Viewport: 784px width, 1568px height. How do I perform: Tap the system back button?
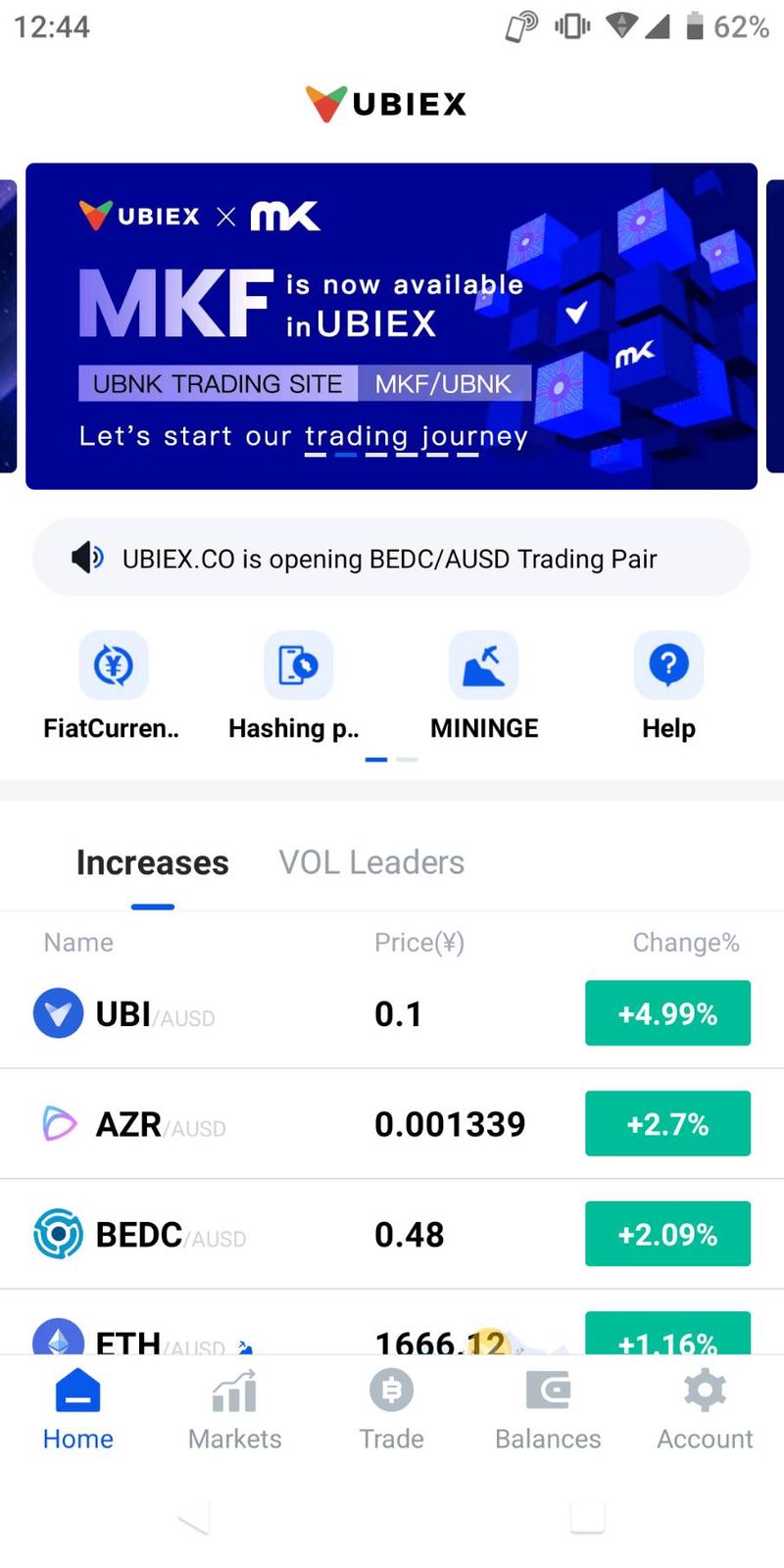pos(194,1518)
